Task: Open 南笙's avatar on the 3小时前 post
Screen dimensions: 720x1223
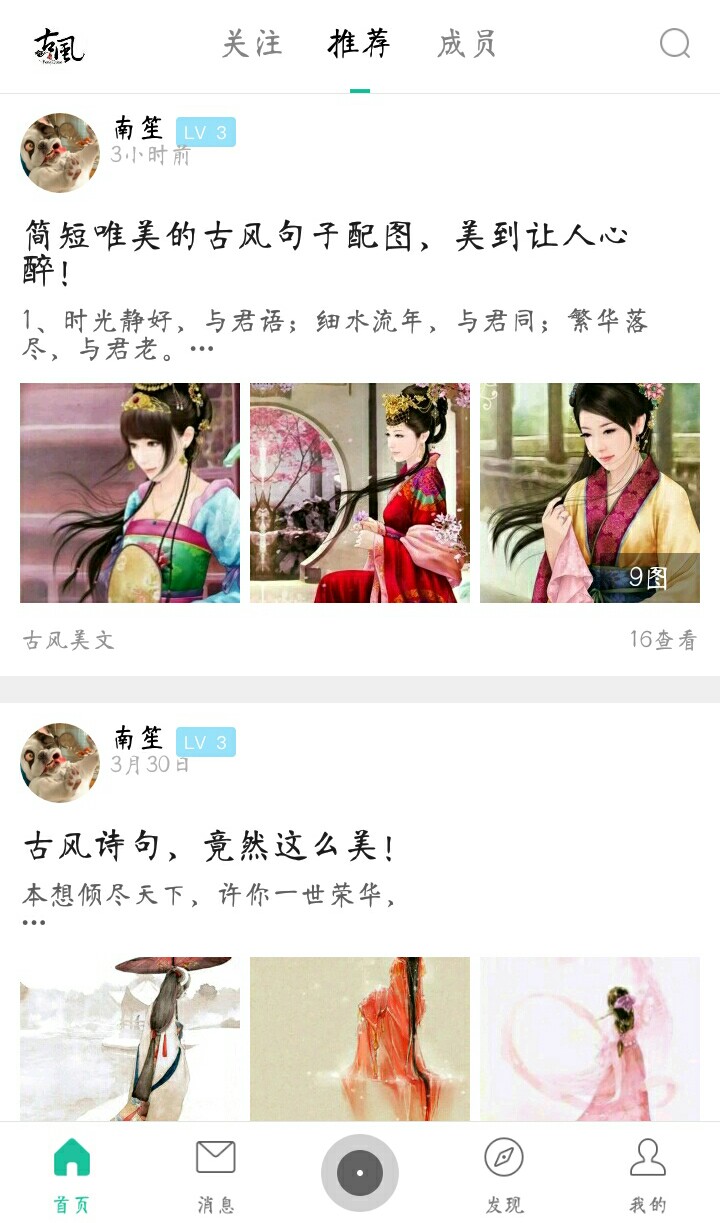Action: pyautogui.click(x=60, y=152)
